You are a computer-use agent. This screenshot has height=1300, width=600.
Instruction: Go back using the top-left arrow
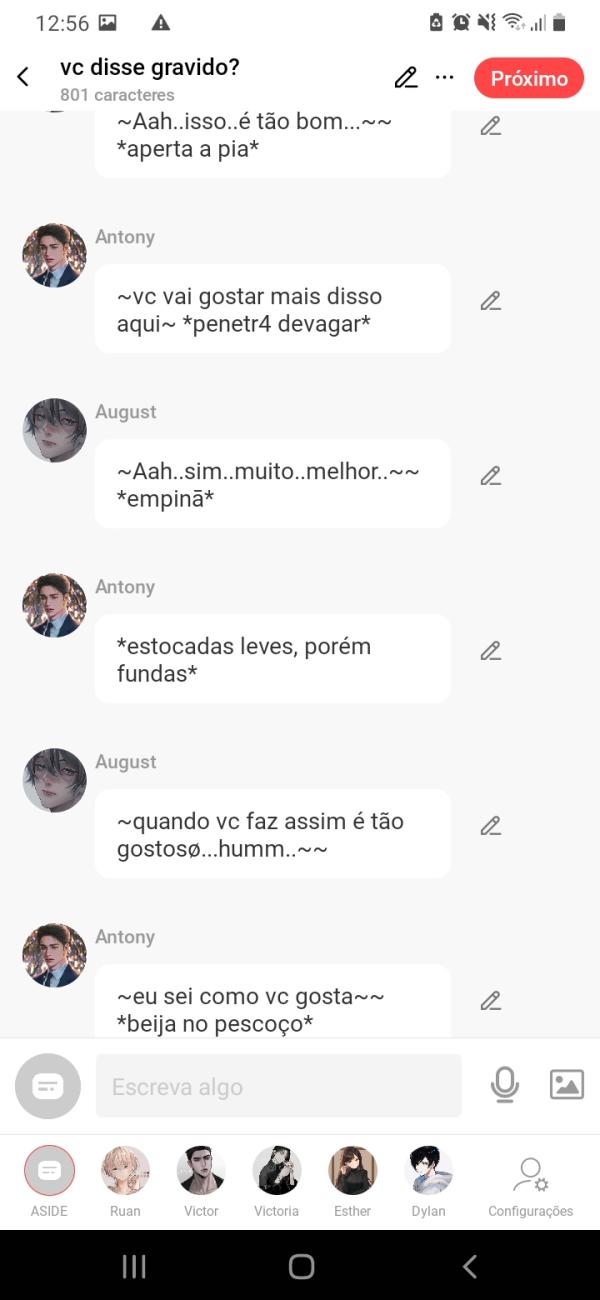coord(23,78)
